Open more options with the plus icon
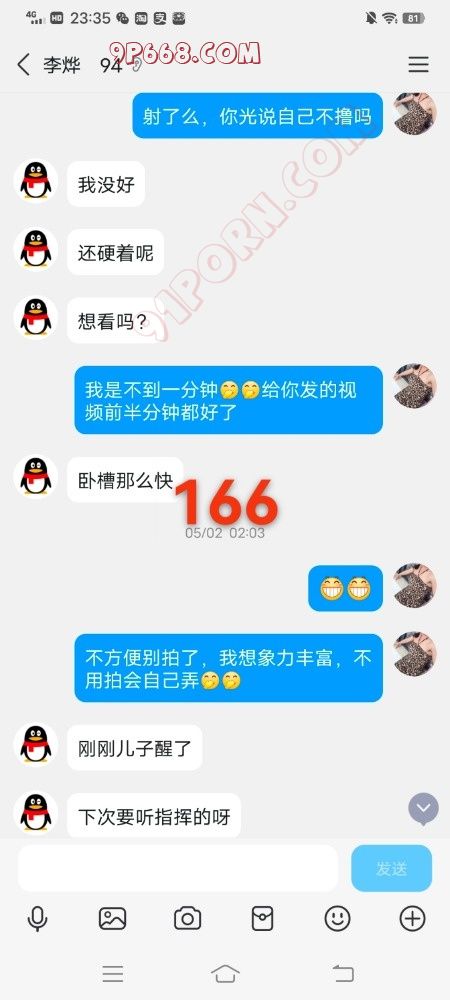Screen dimensions: 450x1000 coord(412,918)
